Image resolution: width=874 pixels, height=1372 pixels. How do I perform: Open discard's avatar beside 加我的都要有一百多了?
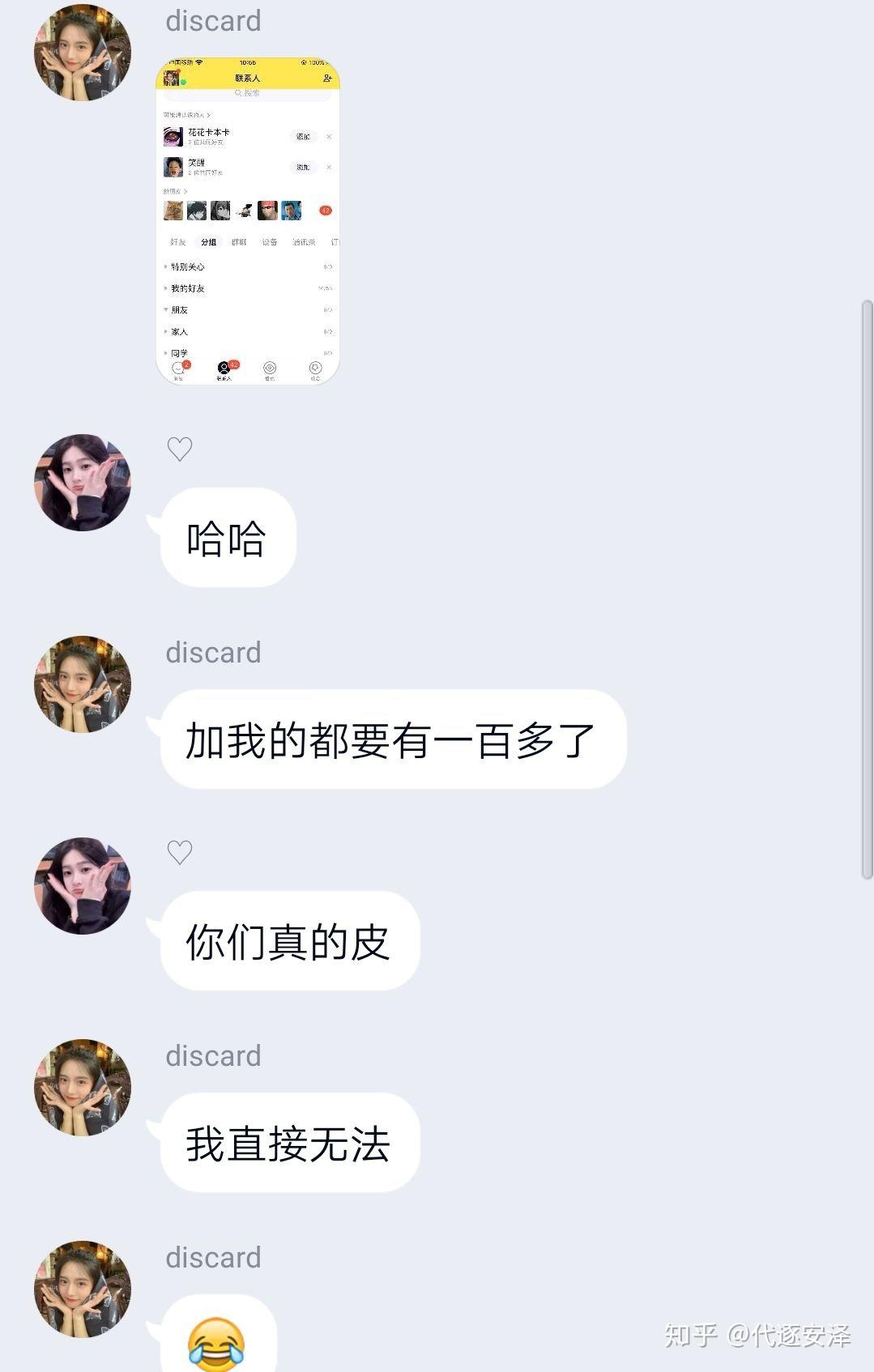(83, 684)
